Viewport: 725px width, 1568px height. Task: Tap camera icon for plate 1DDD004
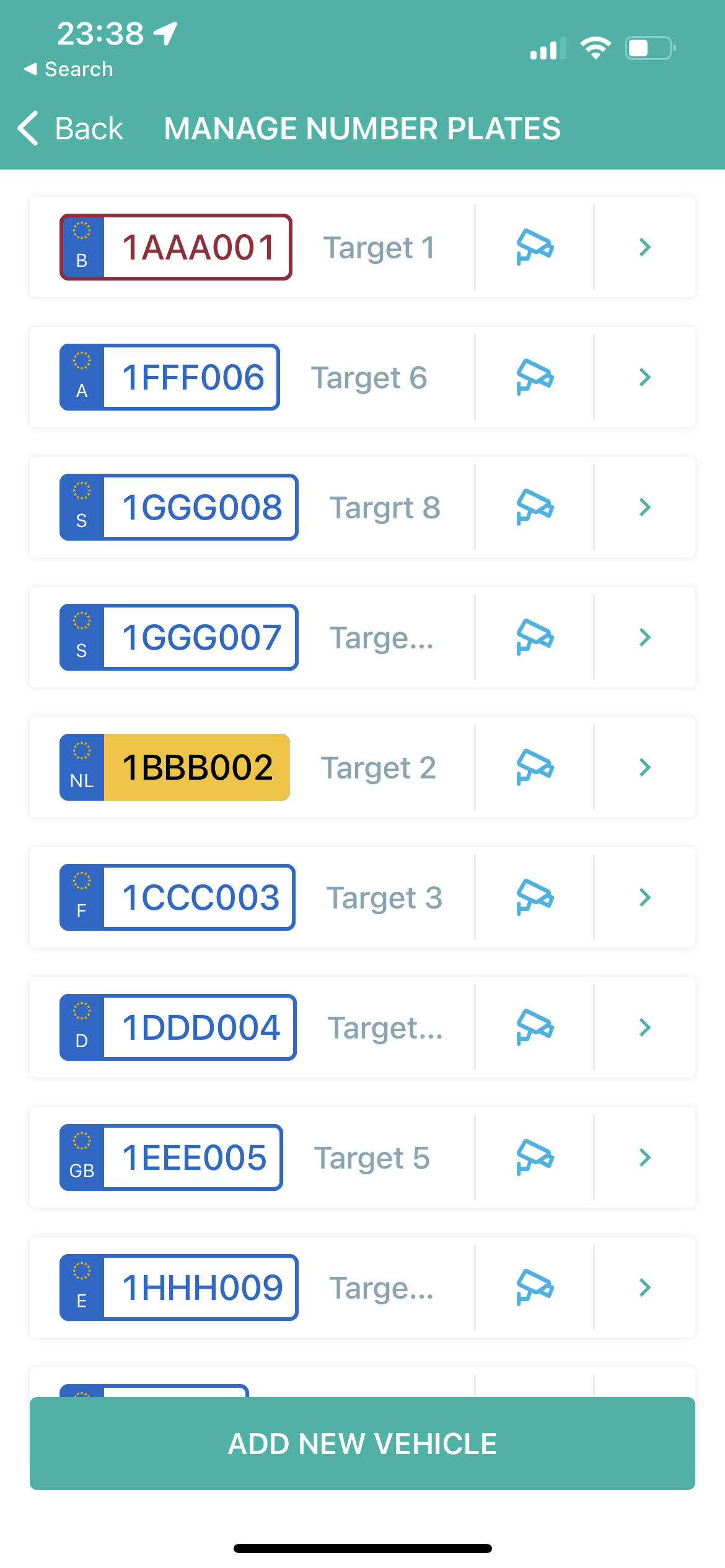click(x=535, y=1027)
